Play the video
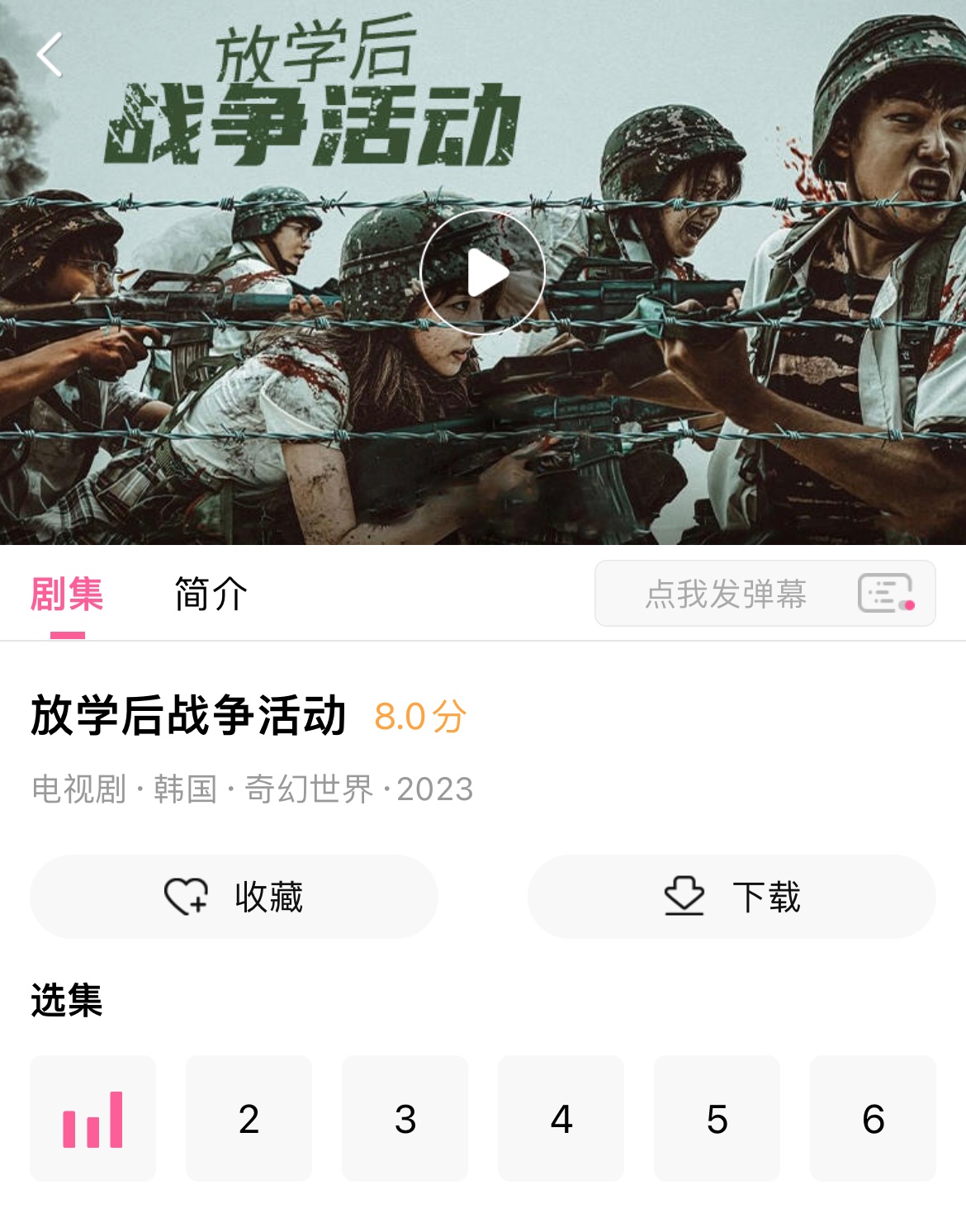 pyautogui.click(x=483, y=272)
